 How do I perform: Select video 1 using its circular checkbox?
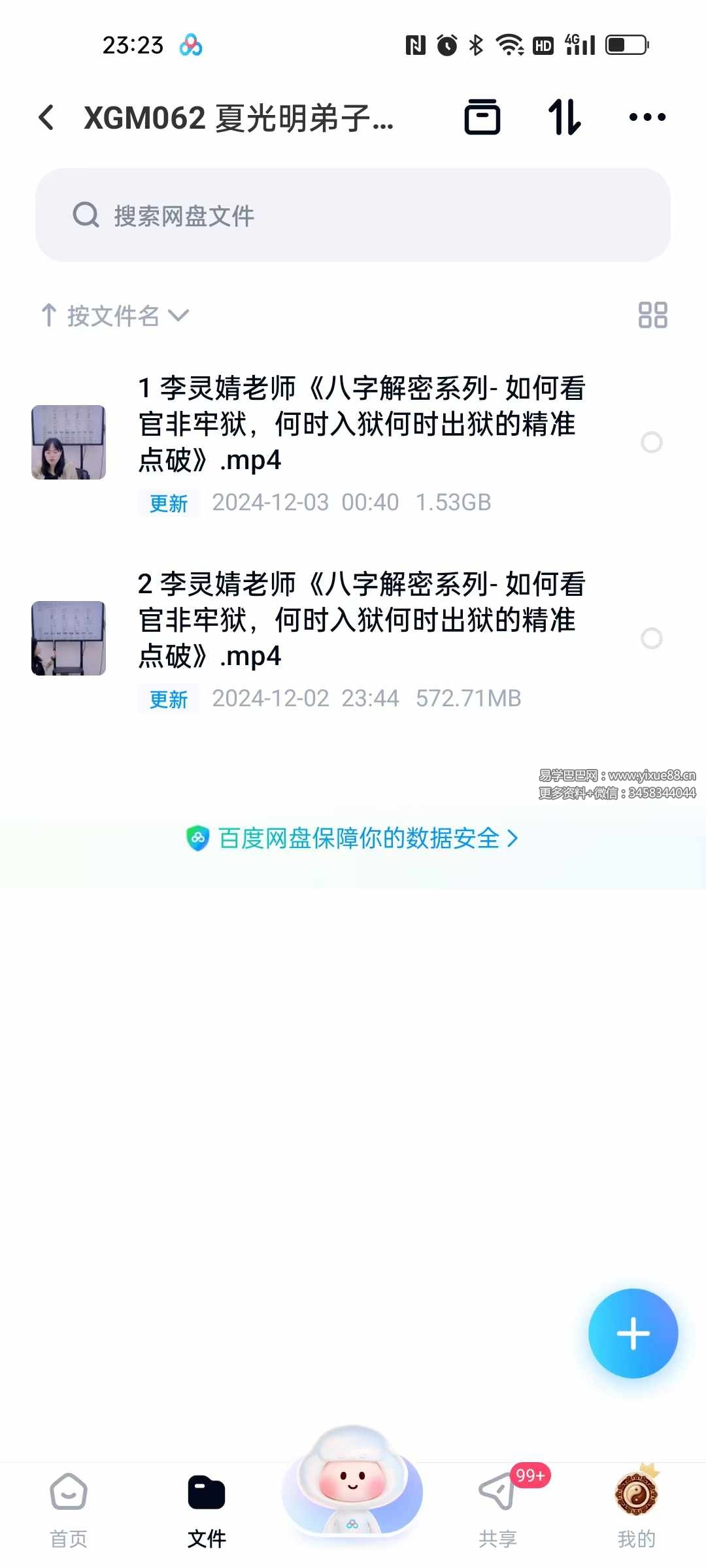652,443
